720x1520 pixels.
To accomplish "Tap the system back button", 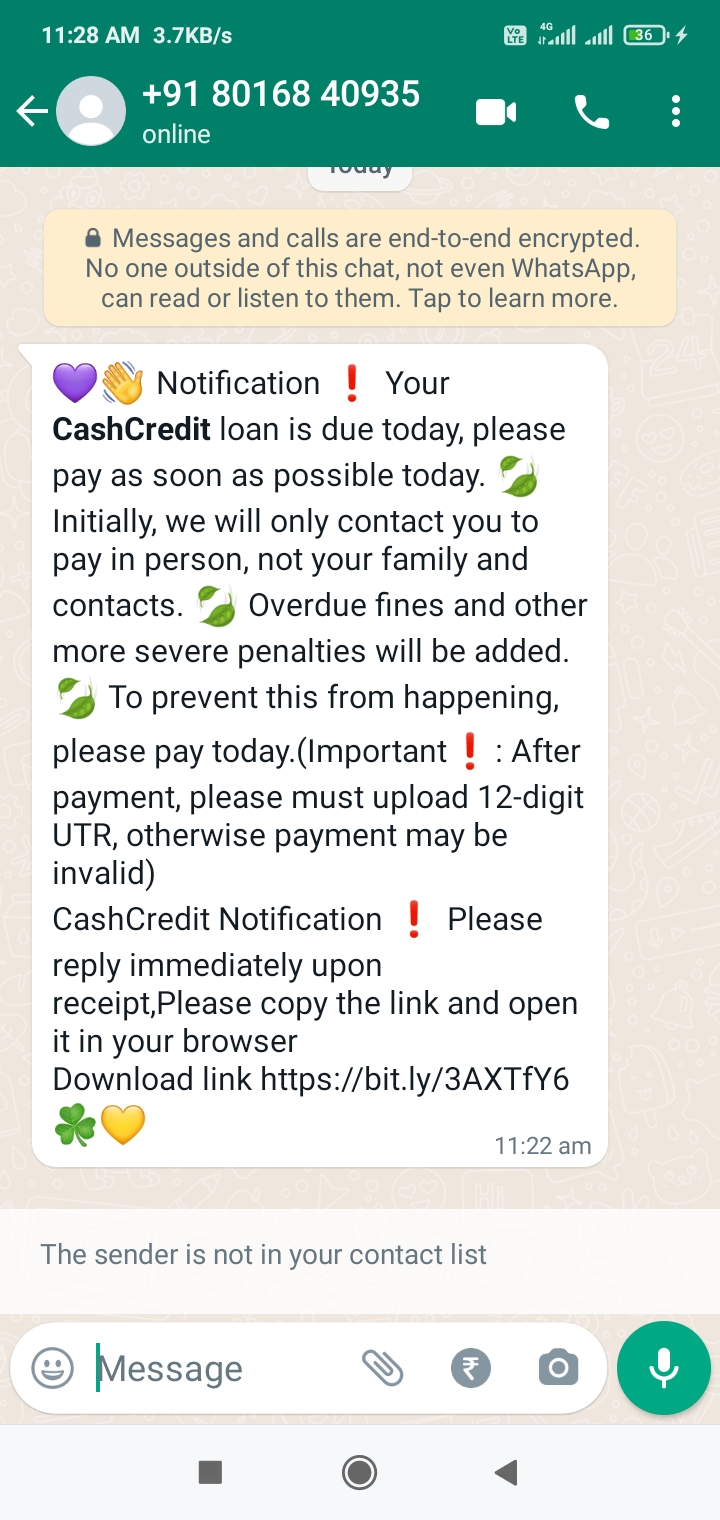I will pos(506,1472).
